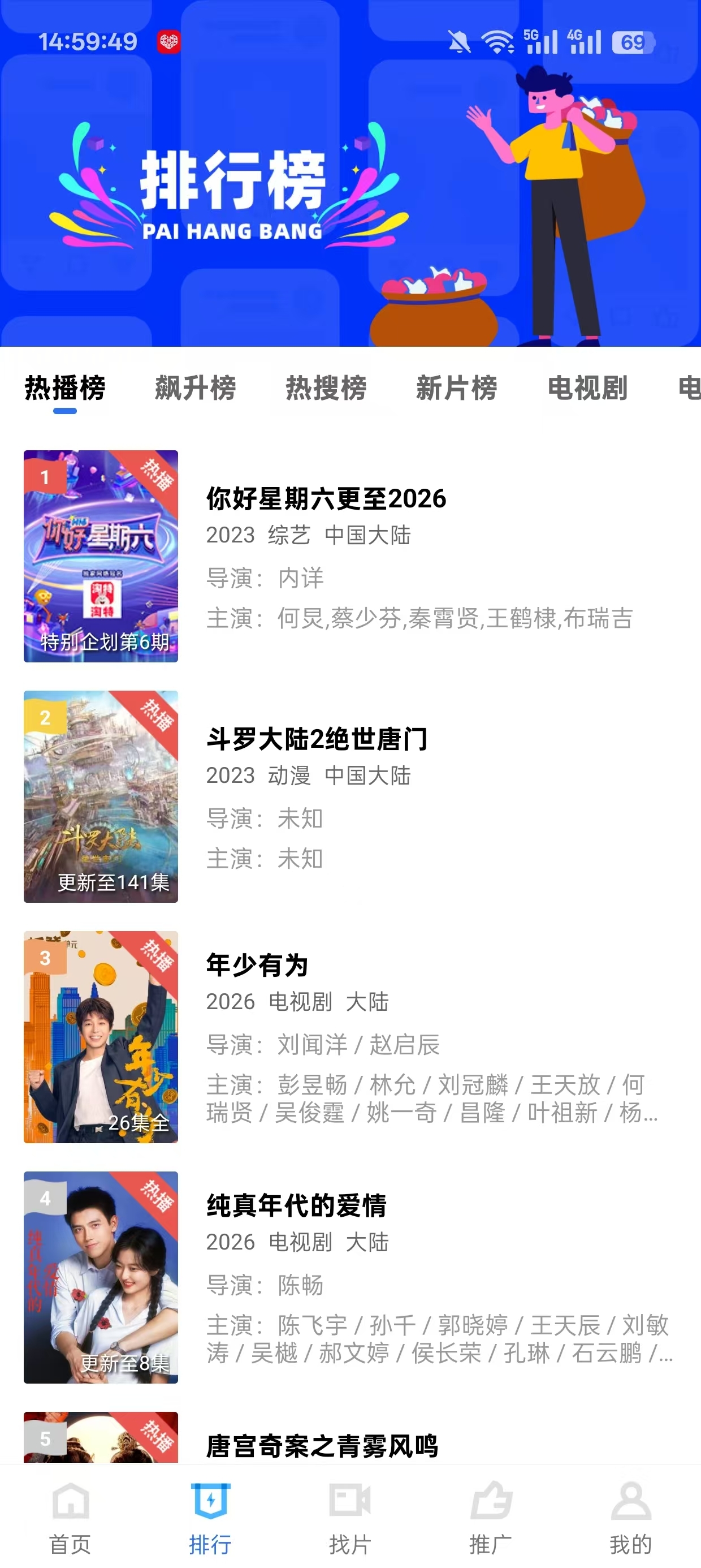Select the 排行 ranking lightning icon

click(210, 1501)
